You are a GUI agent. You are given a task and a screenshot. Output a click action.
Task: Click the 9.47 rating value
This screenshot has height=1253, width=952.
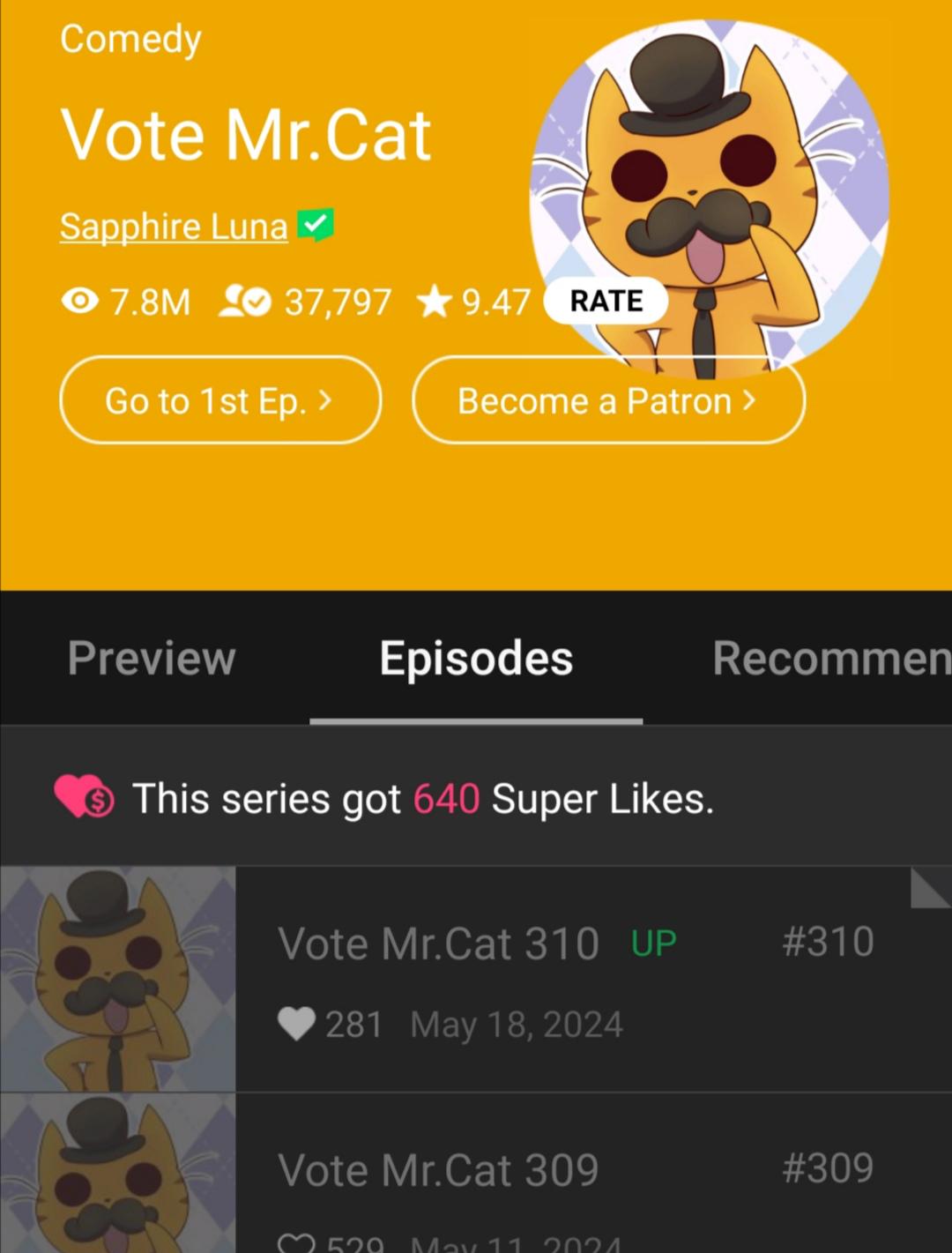(496, 302)
